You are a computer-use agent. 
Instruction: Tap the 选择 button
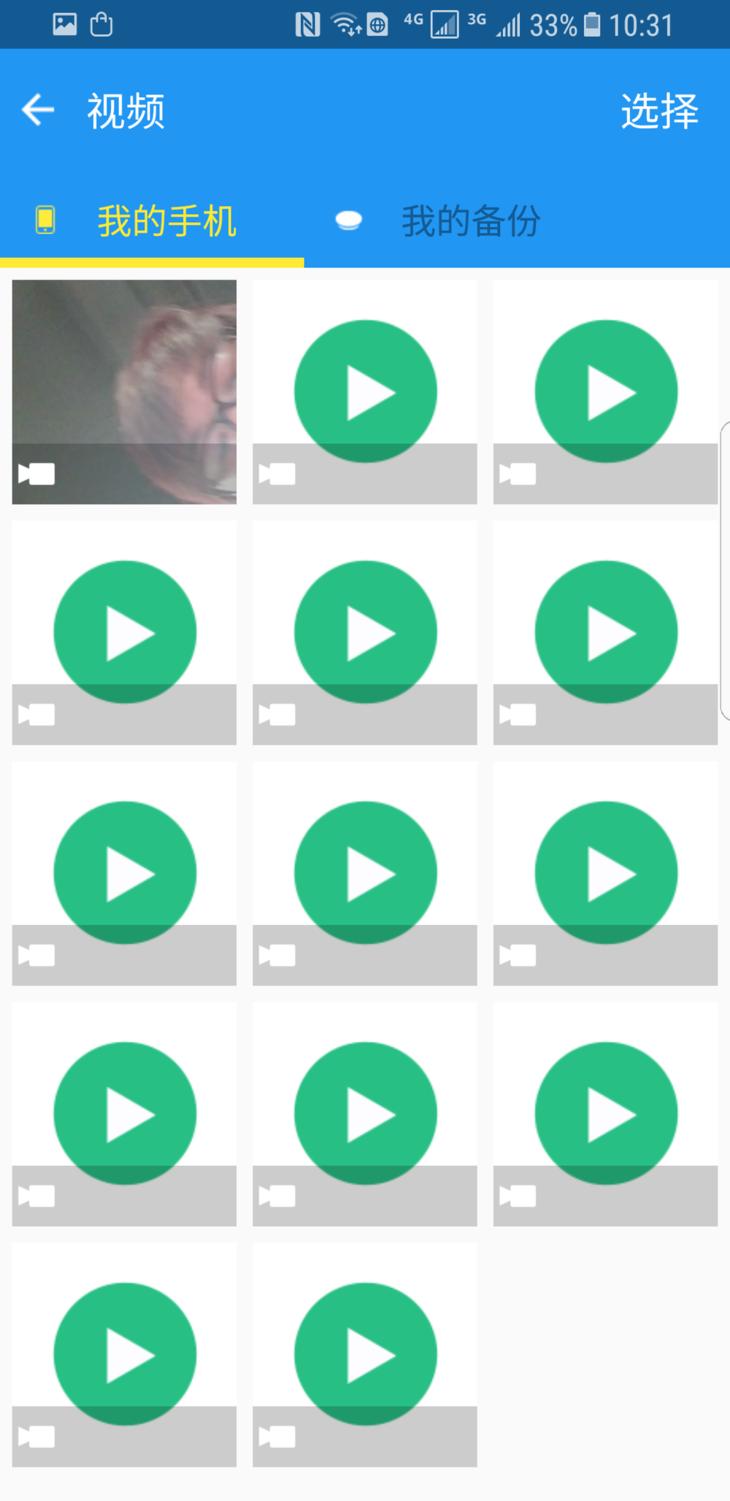point(659,111)
